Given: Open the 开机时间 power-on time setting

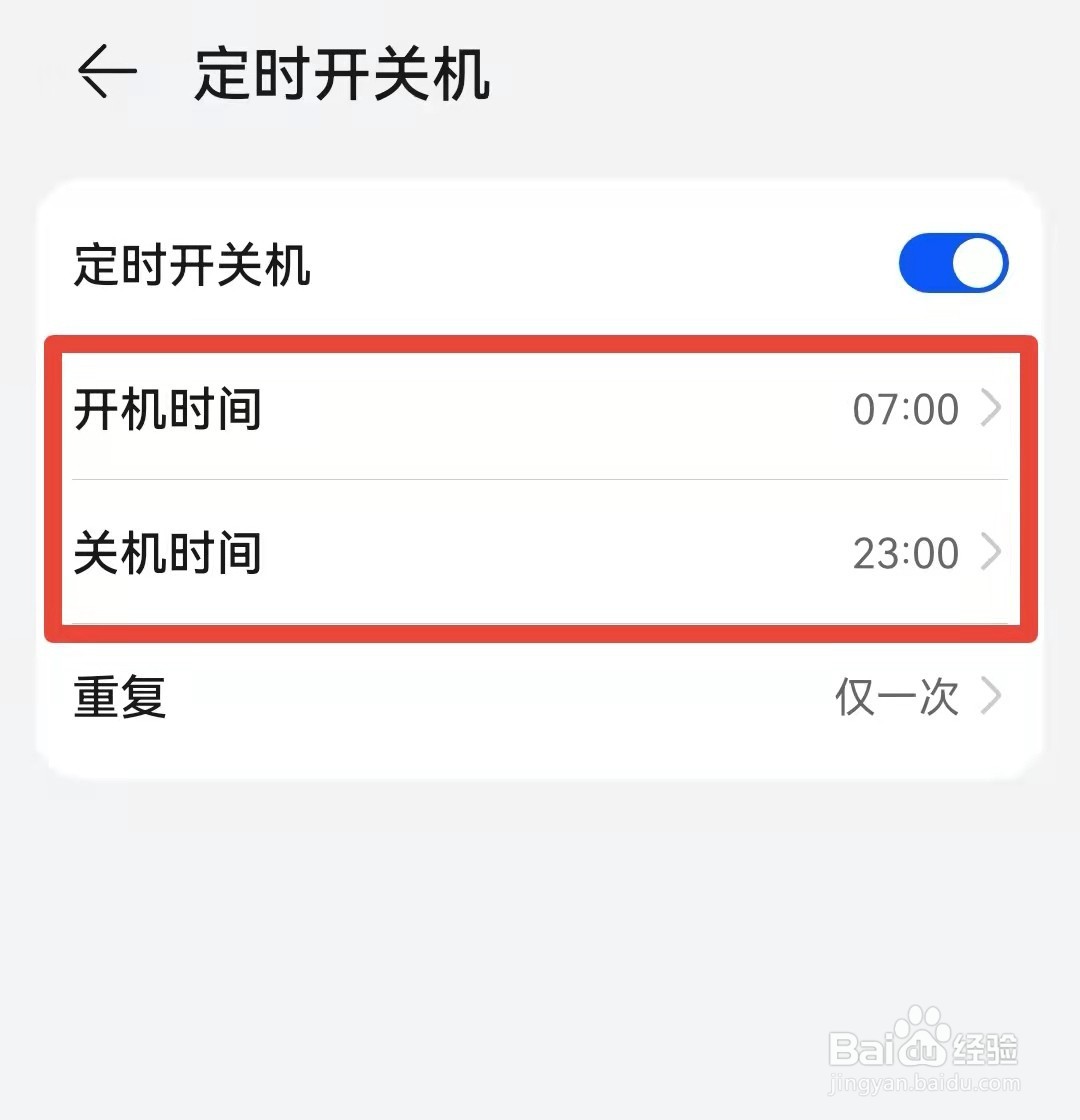Looking at the screenshot, I should [540, 408].
